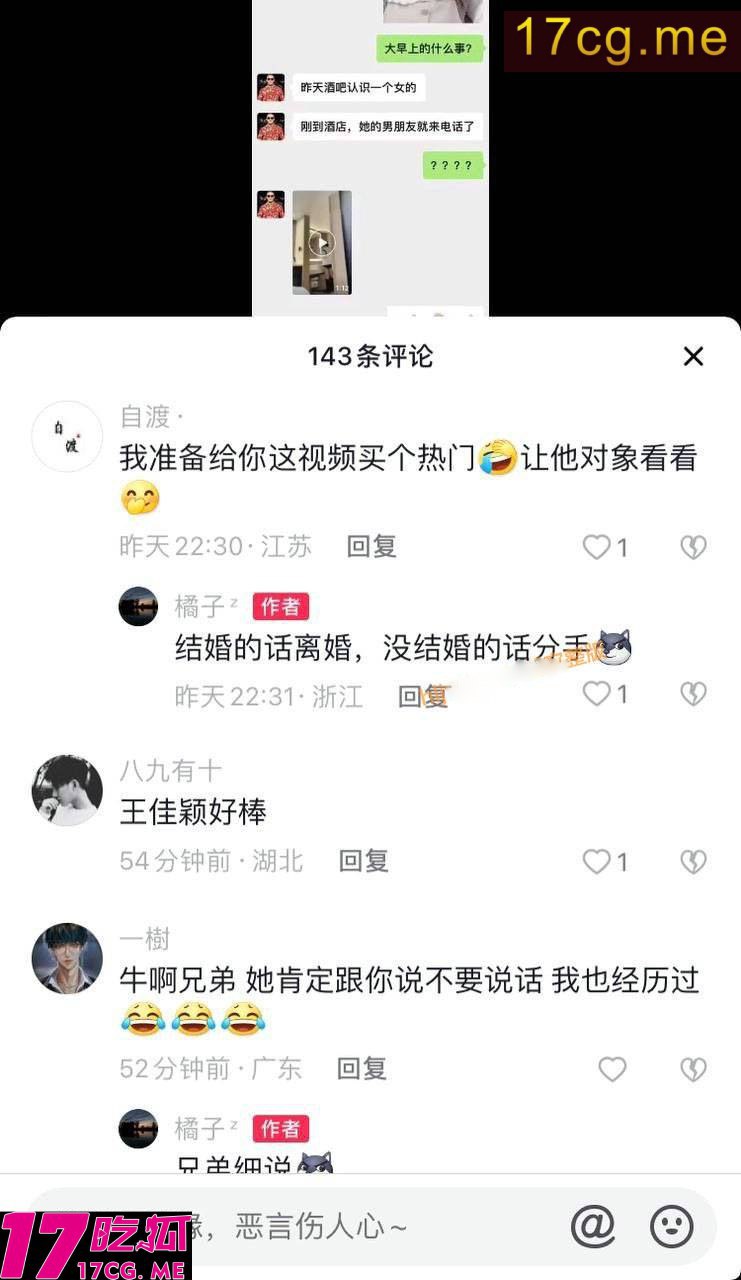
Task: Open the emoji picker
Action: [x=672, y=1225]
